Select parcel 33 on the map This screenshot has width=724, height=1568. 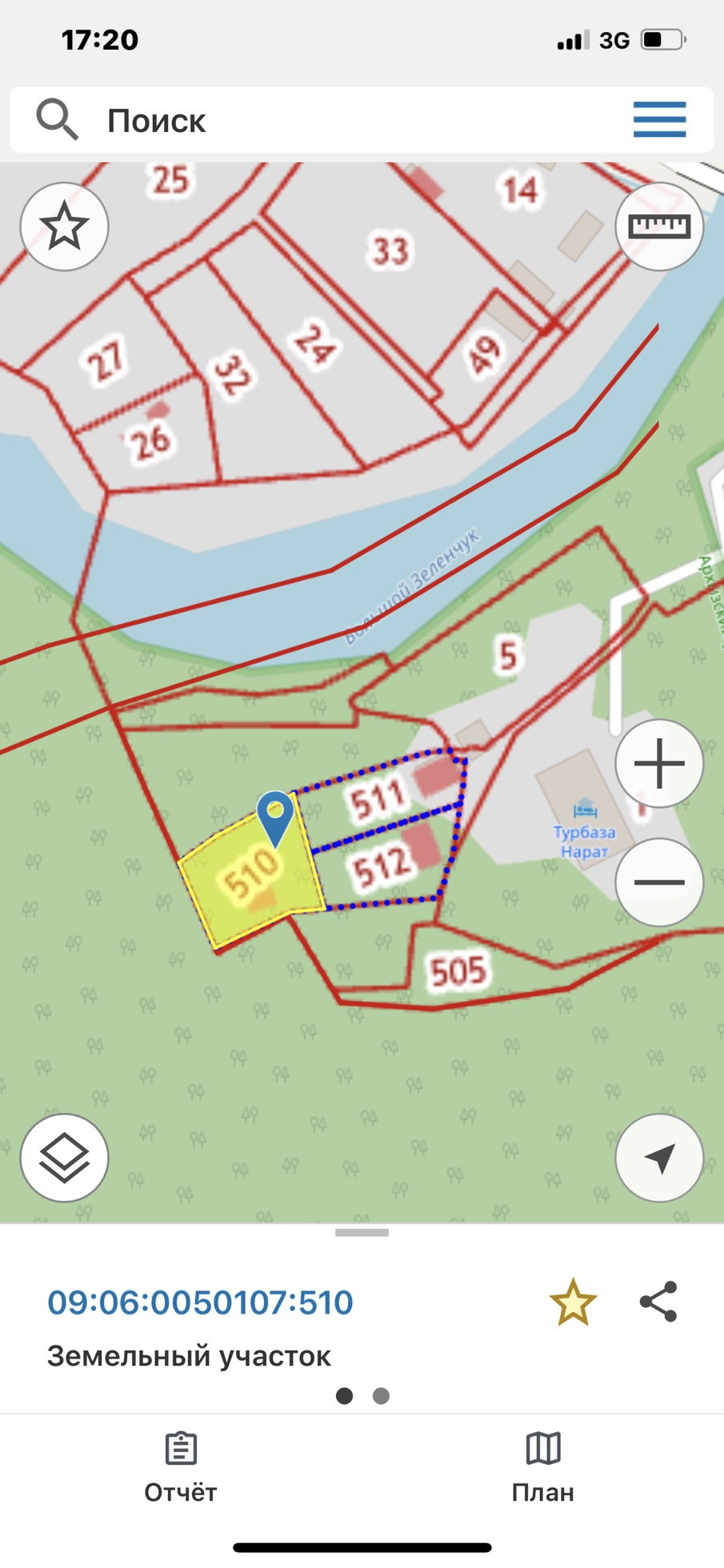coord(390,250)
